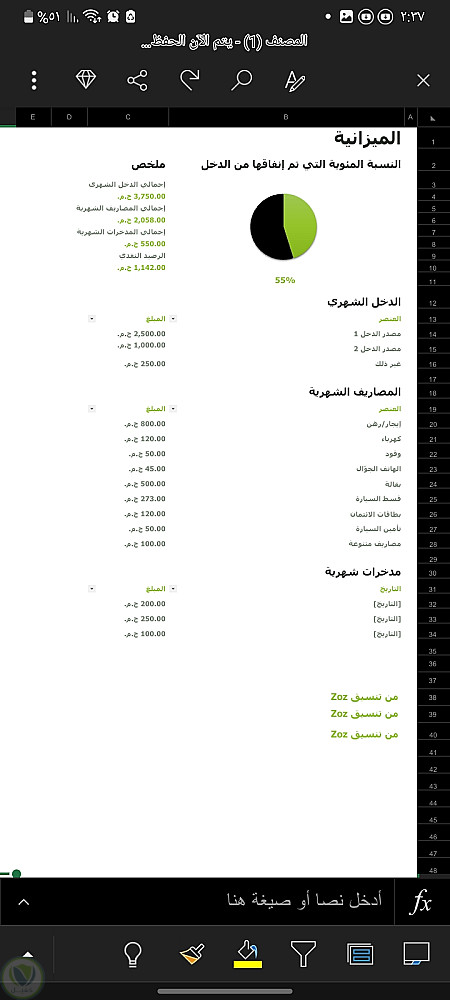Open the search magnifier

pyautogui.click(x=242, y=80)
